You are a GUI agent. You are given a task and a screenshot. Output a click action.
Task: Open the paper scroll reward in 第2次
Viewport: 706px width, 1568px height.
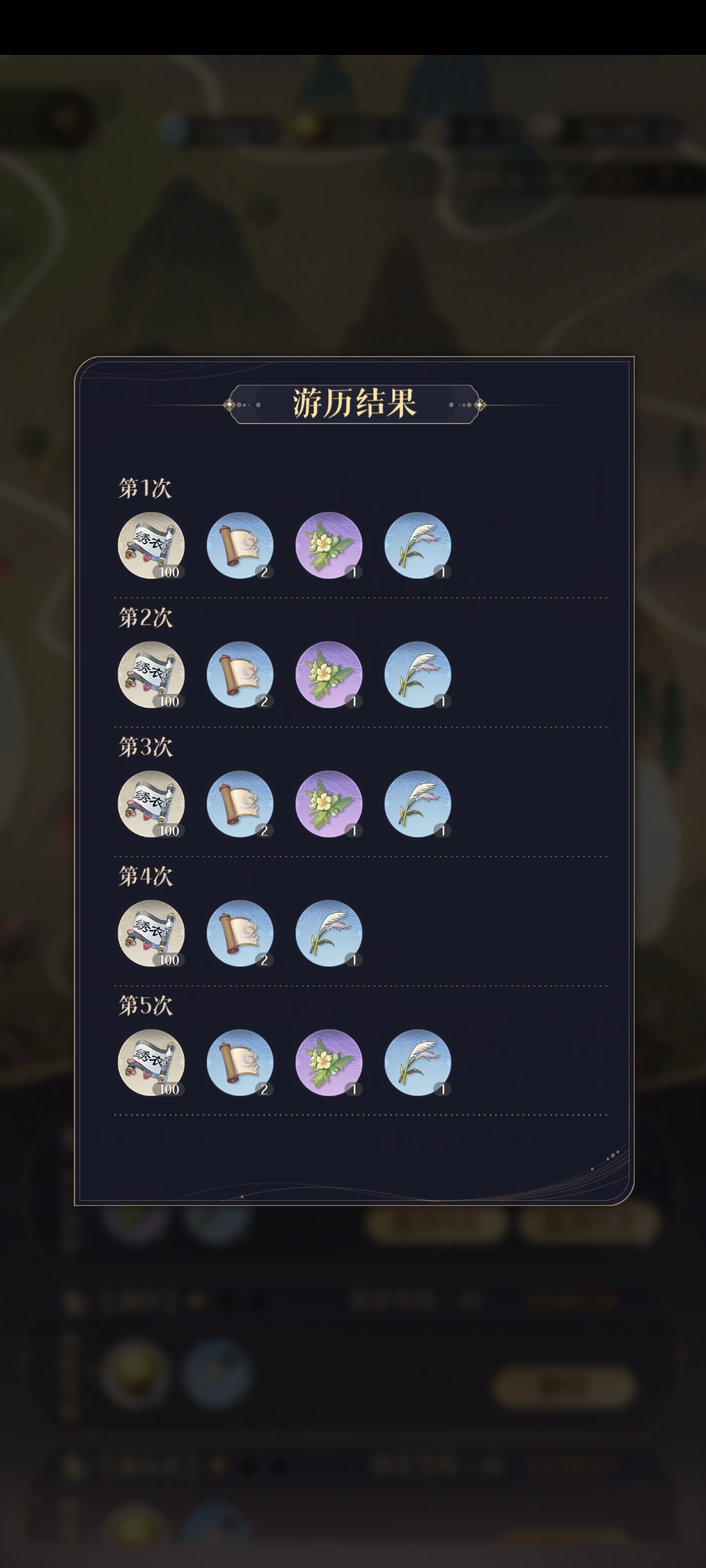click(240, 674)
